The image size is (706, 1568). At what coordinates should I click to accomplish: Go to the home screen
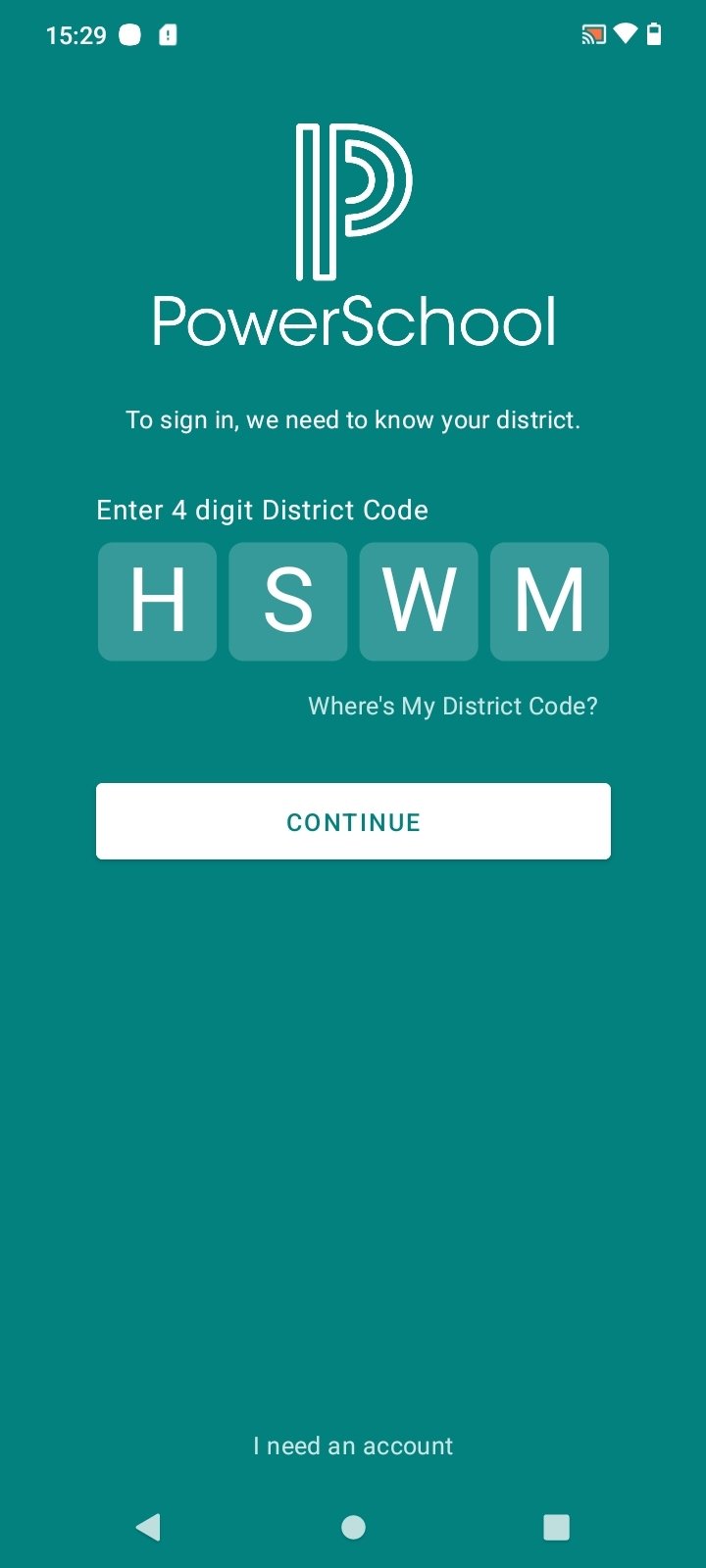[353, 1527]
